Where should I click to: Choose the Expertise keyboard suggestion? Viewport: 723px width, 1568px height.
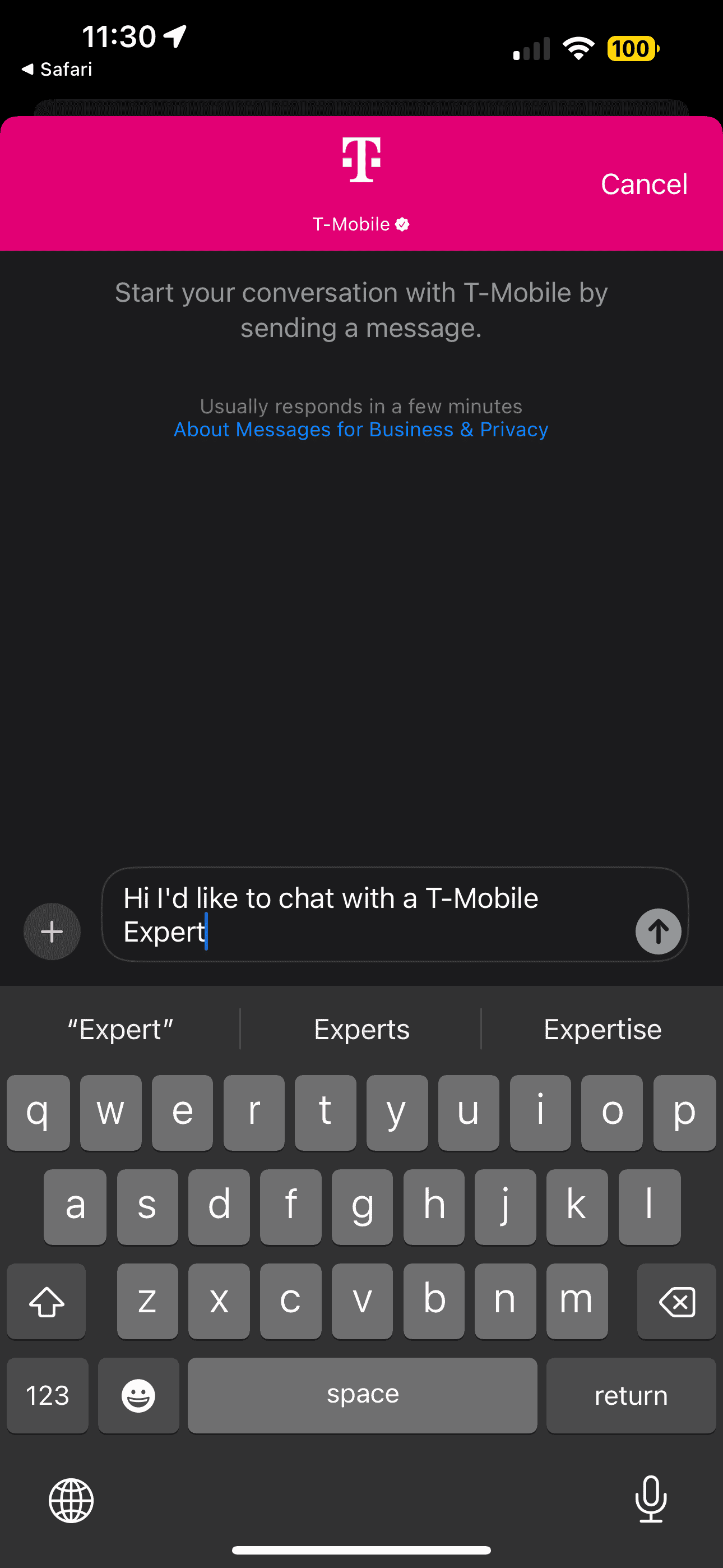602,1029
